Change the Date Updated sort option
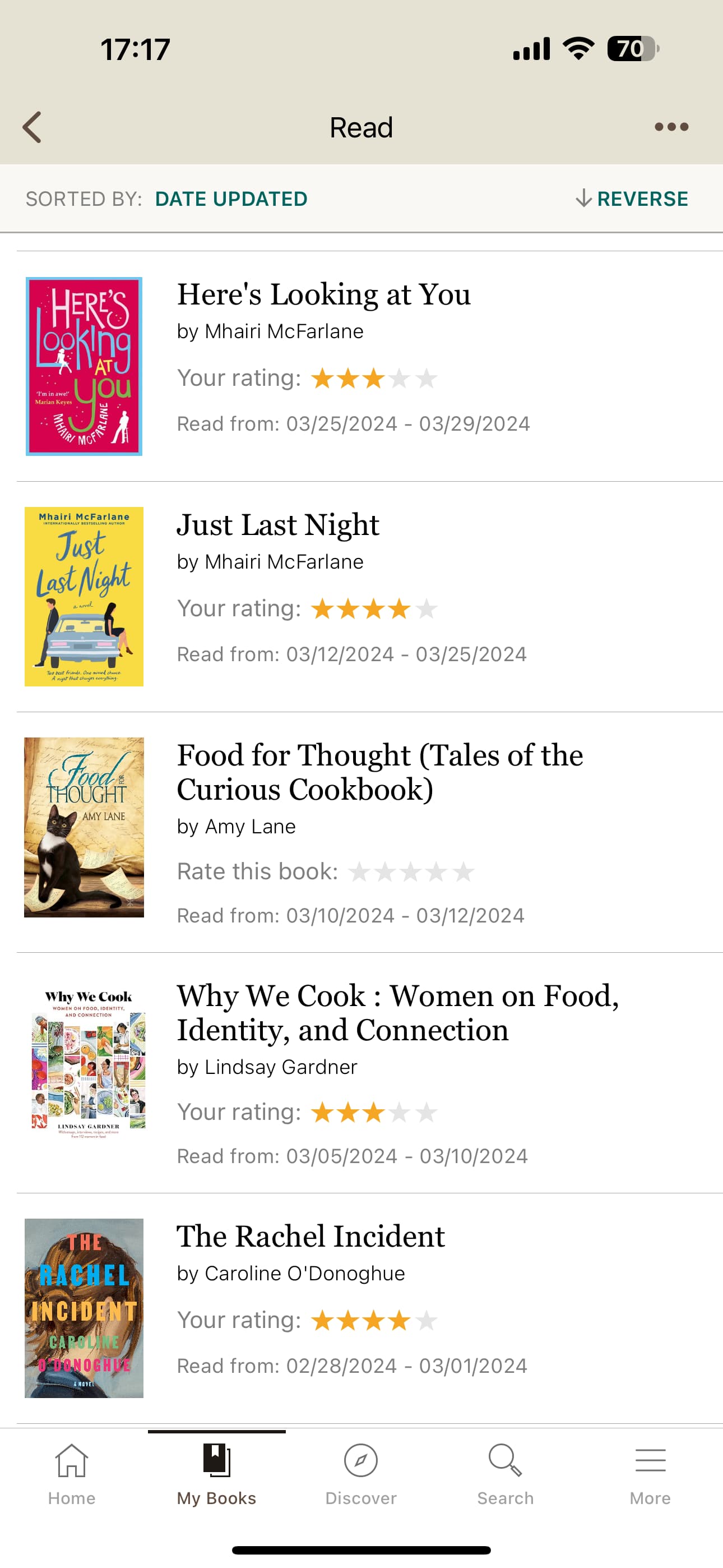Screen dimensions: 723x1568 [231, 199]
